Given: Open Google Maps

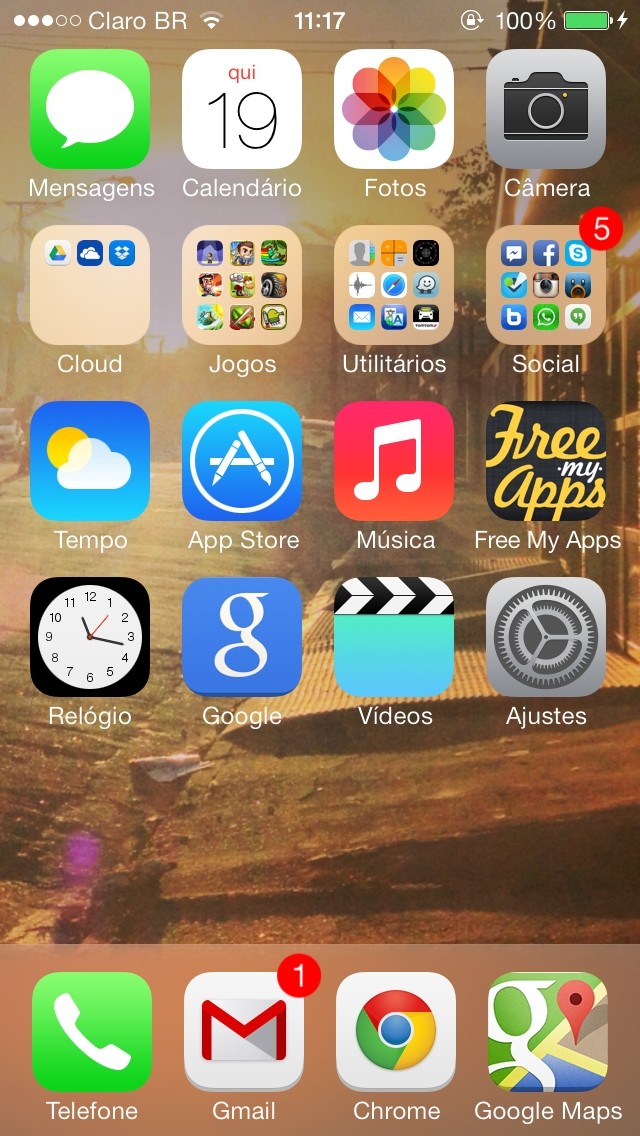Looking at the screenshot, I should point(548,1032).
